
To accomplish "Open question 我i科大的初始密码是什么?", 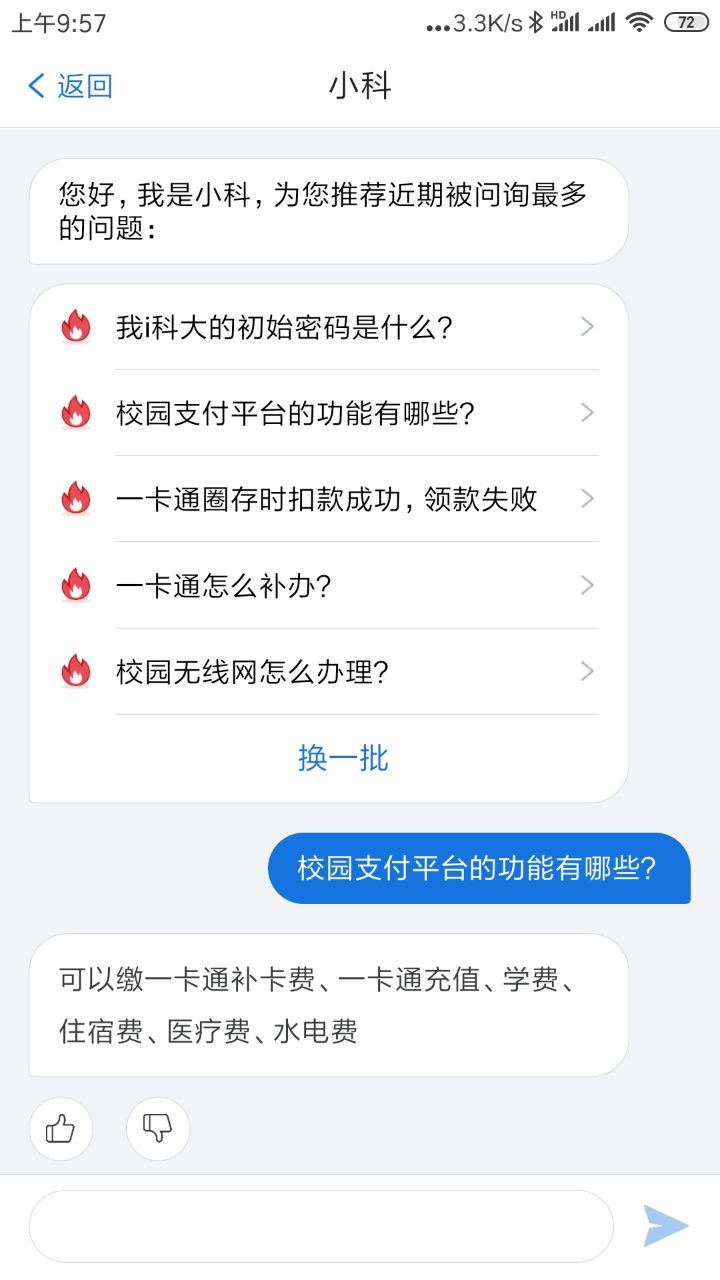I will coord(328,327).
